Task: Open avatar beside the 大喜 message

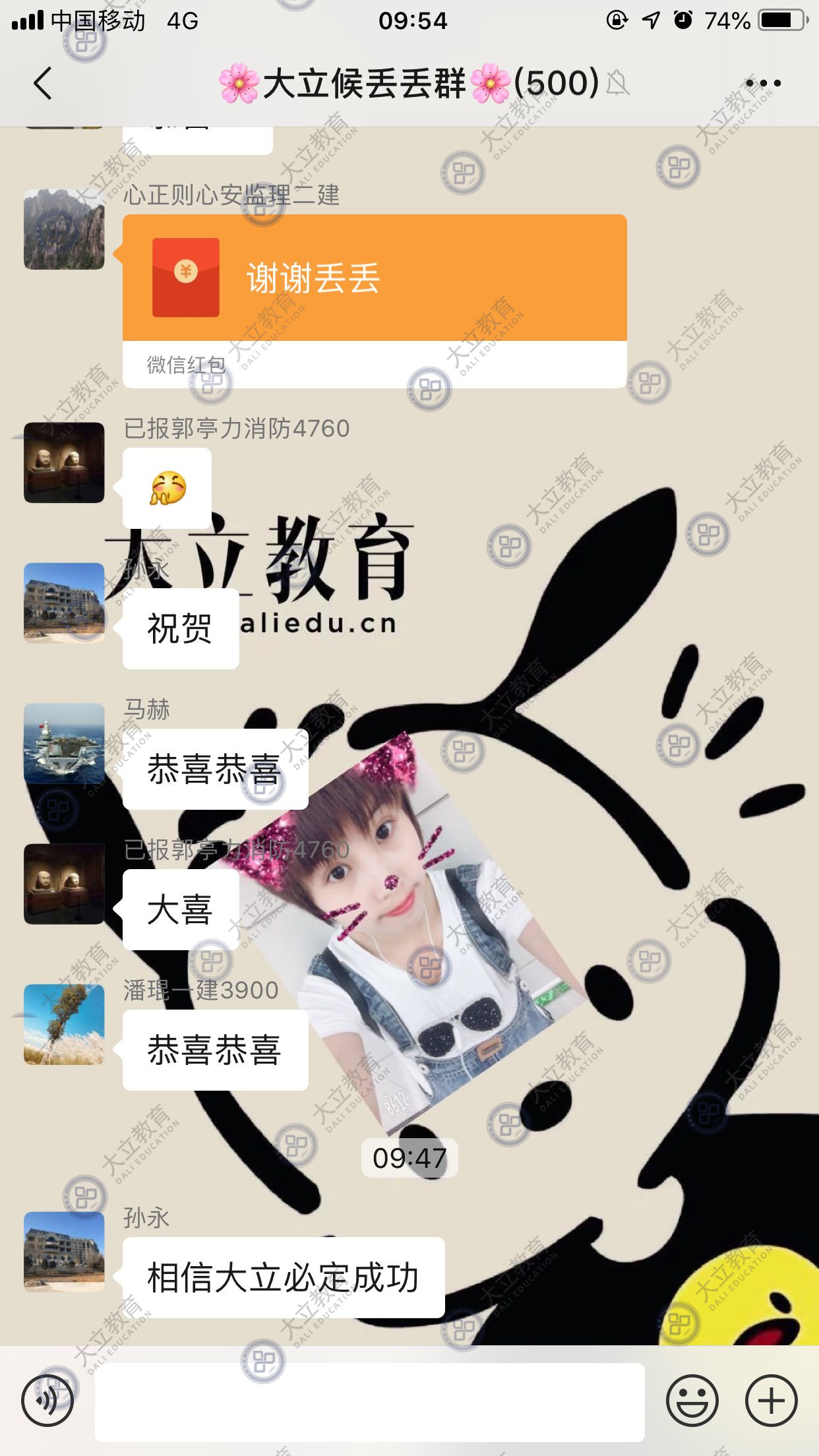Action: 64,884
